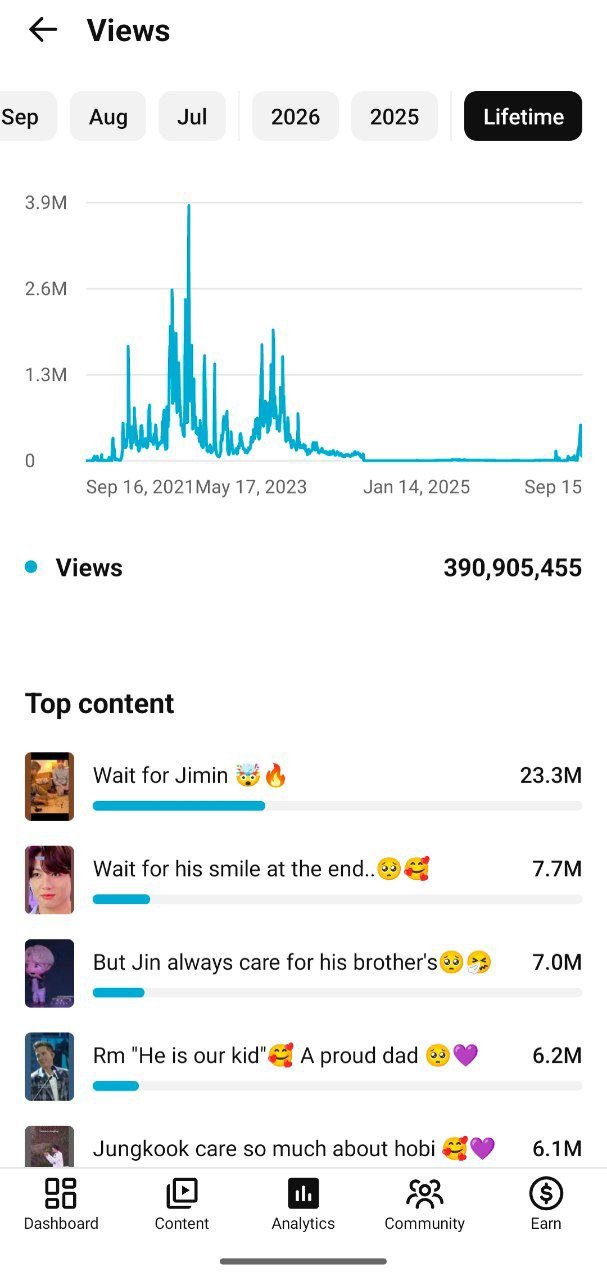Choose the 2025 period chip
607x1280 pixels.
[394, 116]
